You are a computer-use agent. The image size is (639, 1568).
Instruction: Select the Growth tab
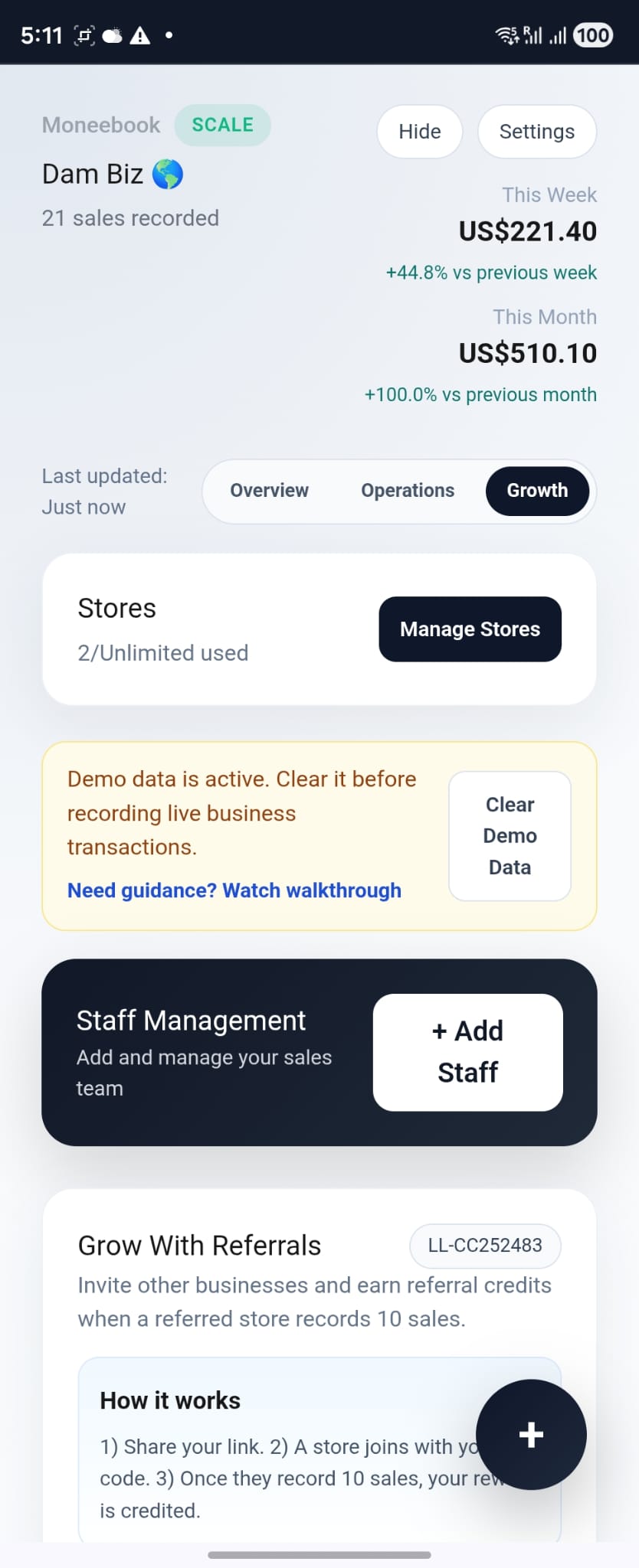537,491
